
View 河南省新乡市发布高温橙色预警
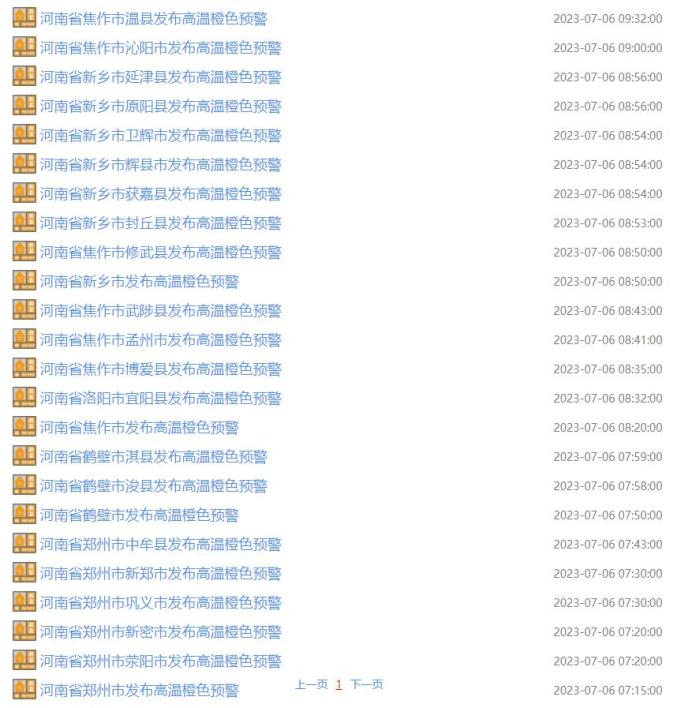[139, 281]
